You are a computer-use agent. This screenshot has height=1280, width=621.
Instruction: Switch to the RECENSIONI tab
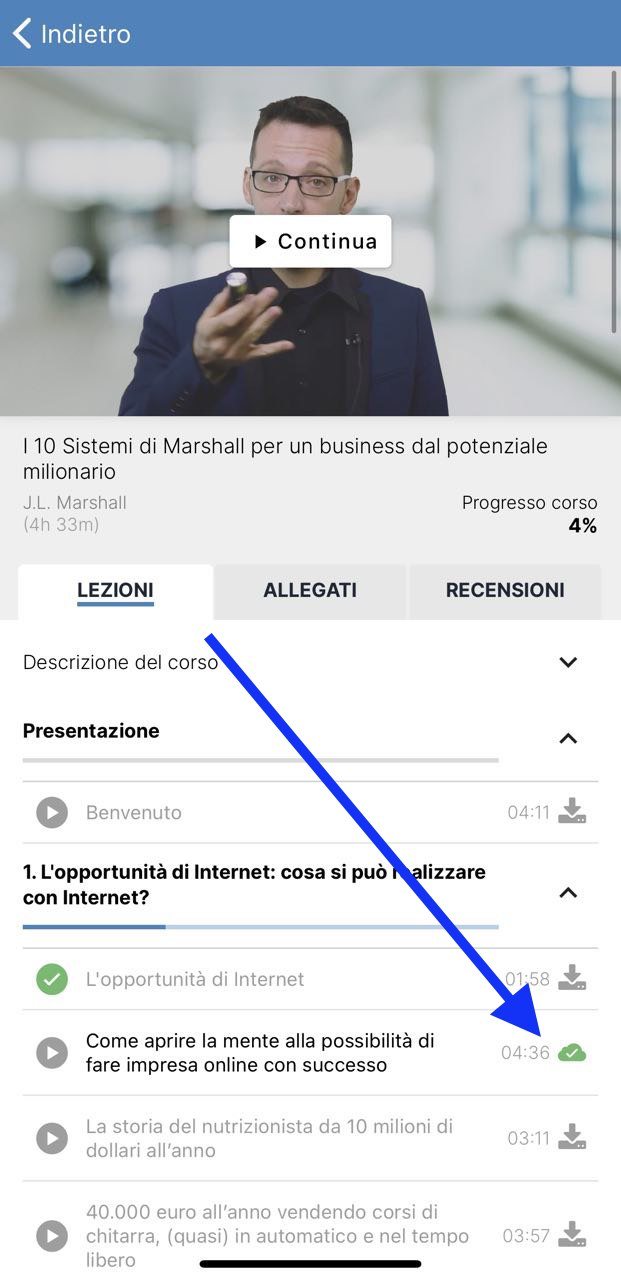(505, 590)
